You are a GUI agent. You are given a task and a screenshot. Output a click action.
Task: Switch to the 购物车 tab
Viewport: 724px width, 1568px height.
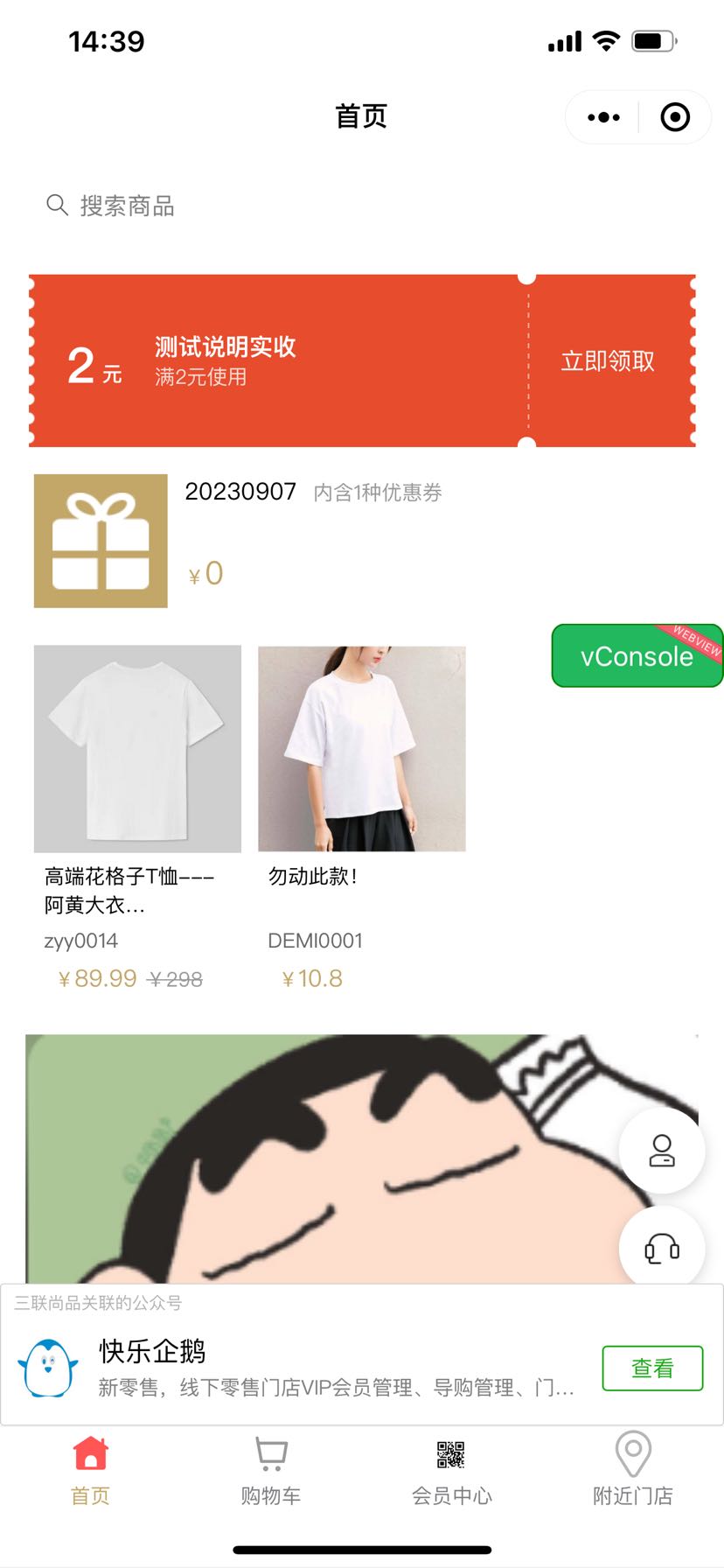271,1470
